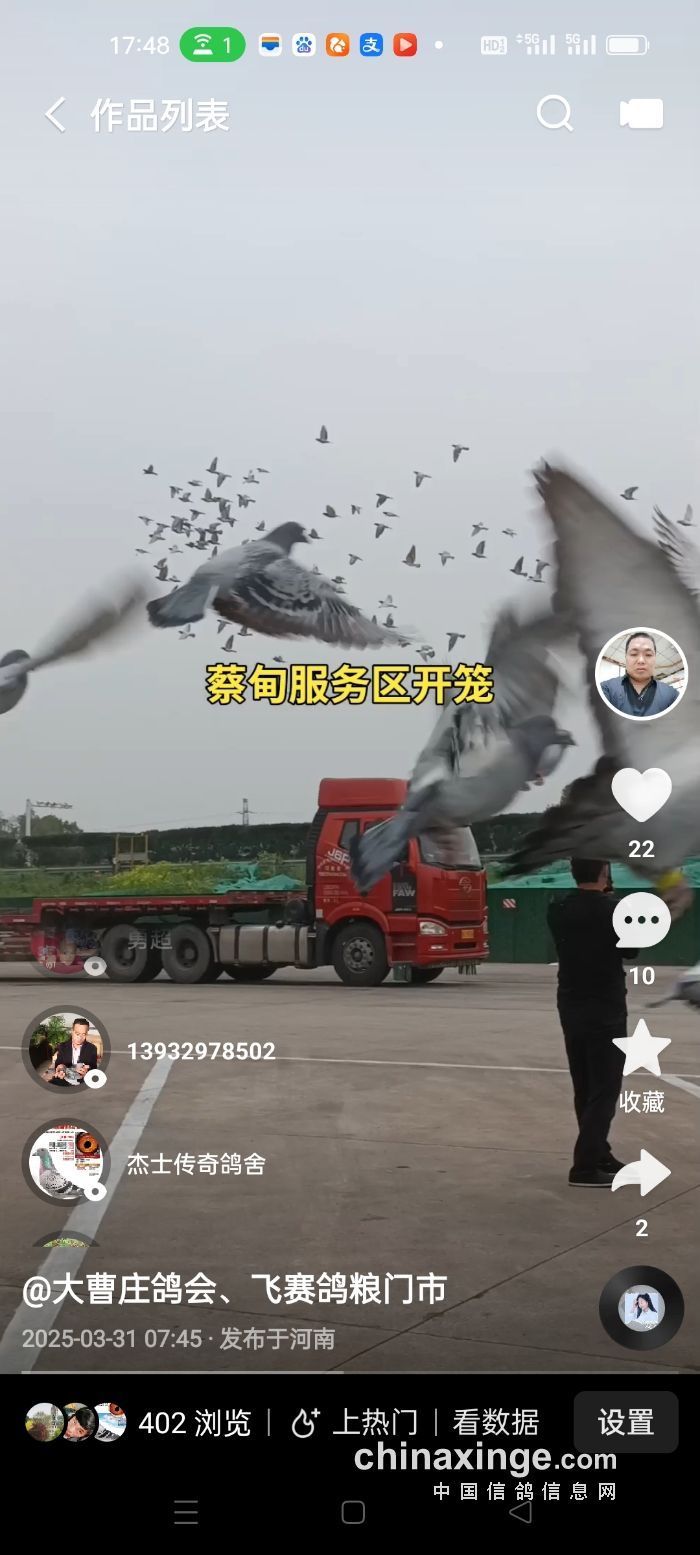Open 看数据 video statistics
700x1555 pixels.
point(495,1422)
